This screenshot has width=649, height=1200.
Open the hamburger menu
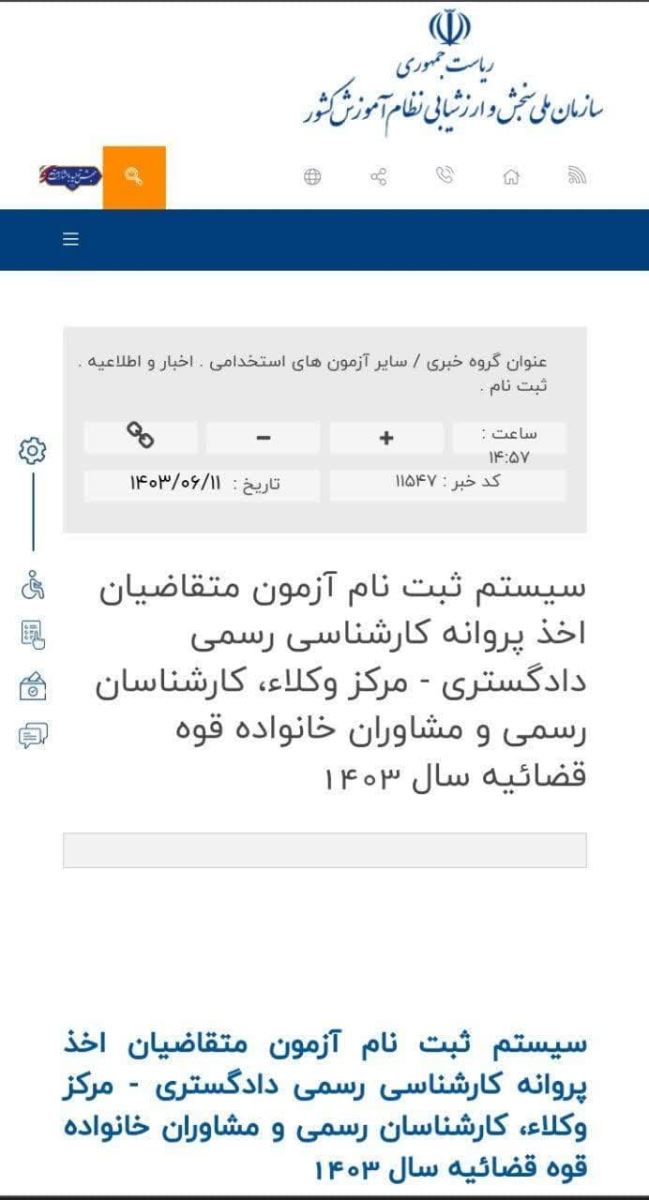click(x=70, y=240)
